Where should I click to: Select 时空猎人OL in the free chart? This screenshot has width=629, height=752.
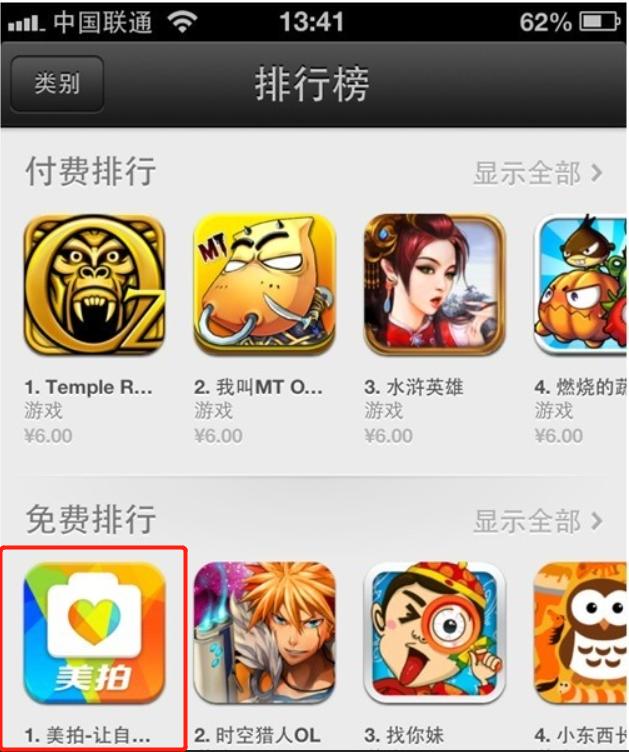click(264, 632)
